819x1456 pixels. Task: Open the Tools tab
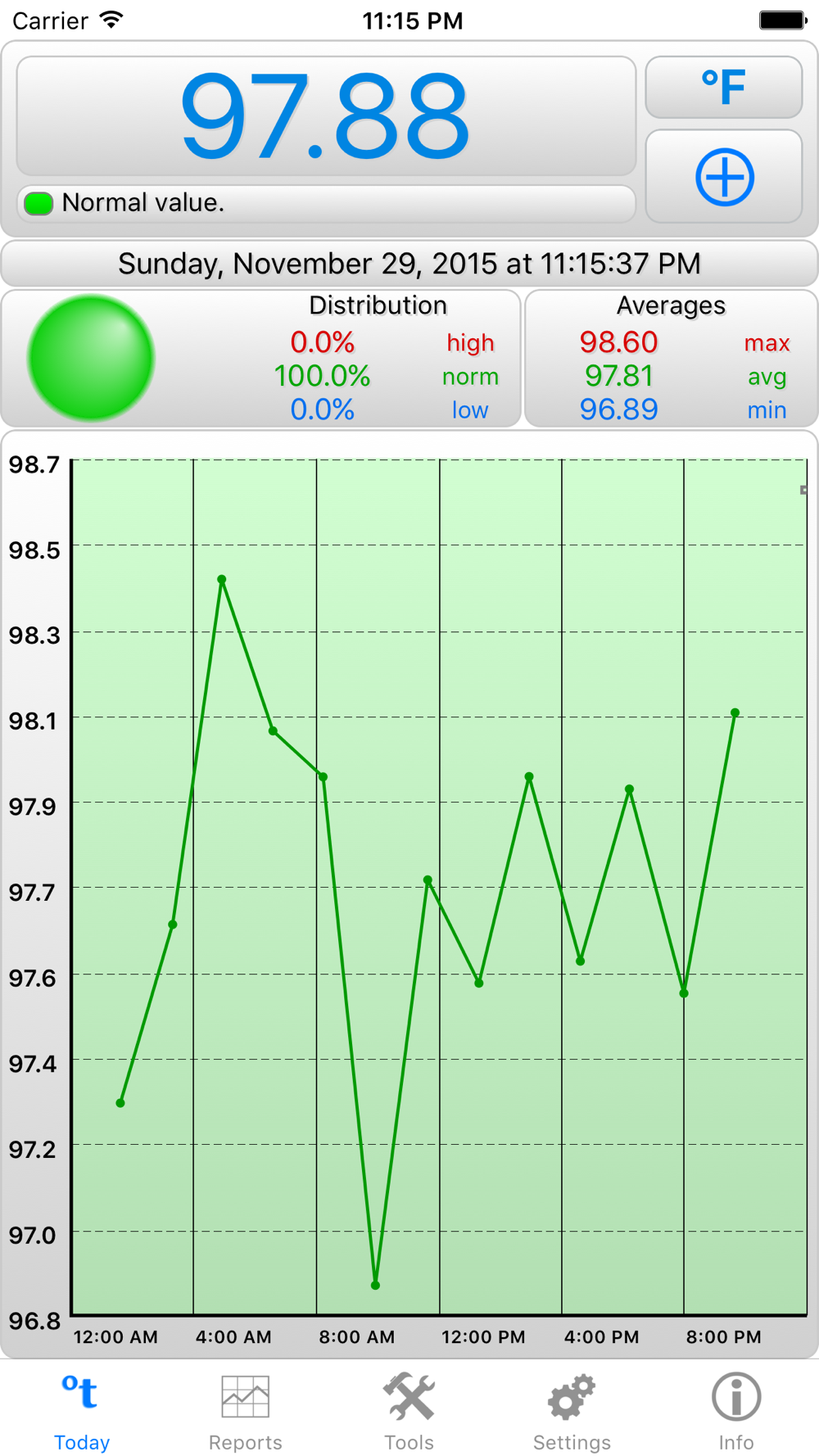[409, 1412]
